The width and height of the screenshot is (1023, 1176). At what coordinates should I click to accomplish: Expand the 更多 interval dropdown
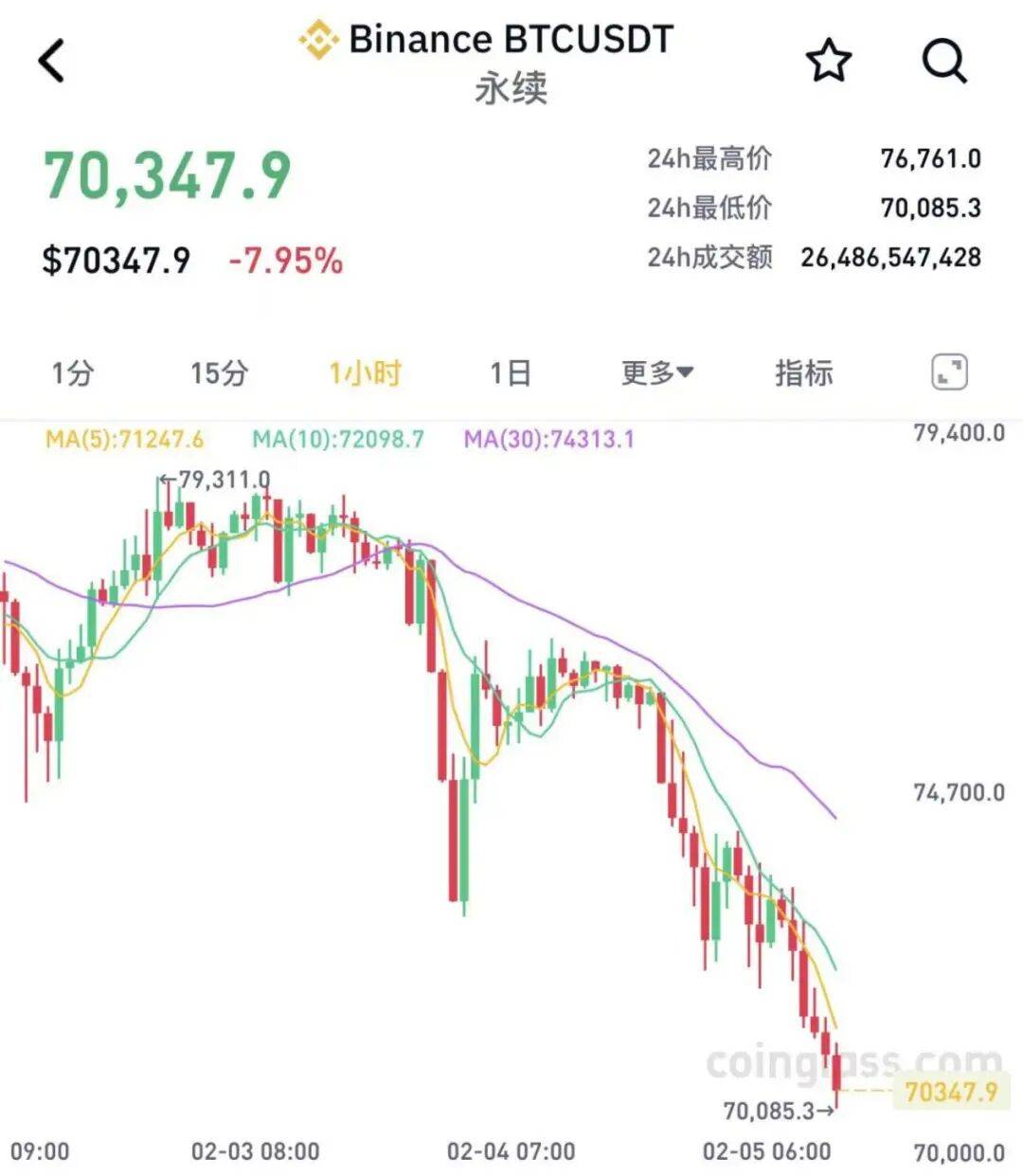pyautogui.click(x=656, y=372)
